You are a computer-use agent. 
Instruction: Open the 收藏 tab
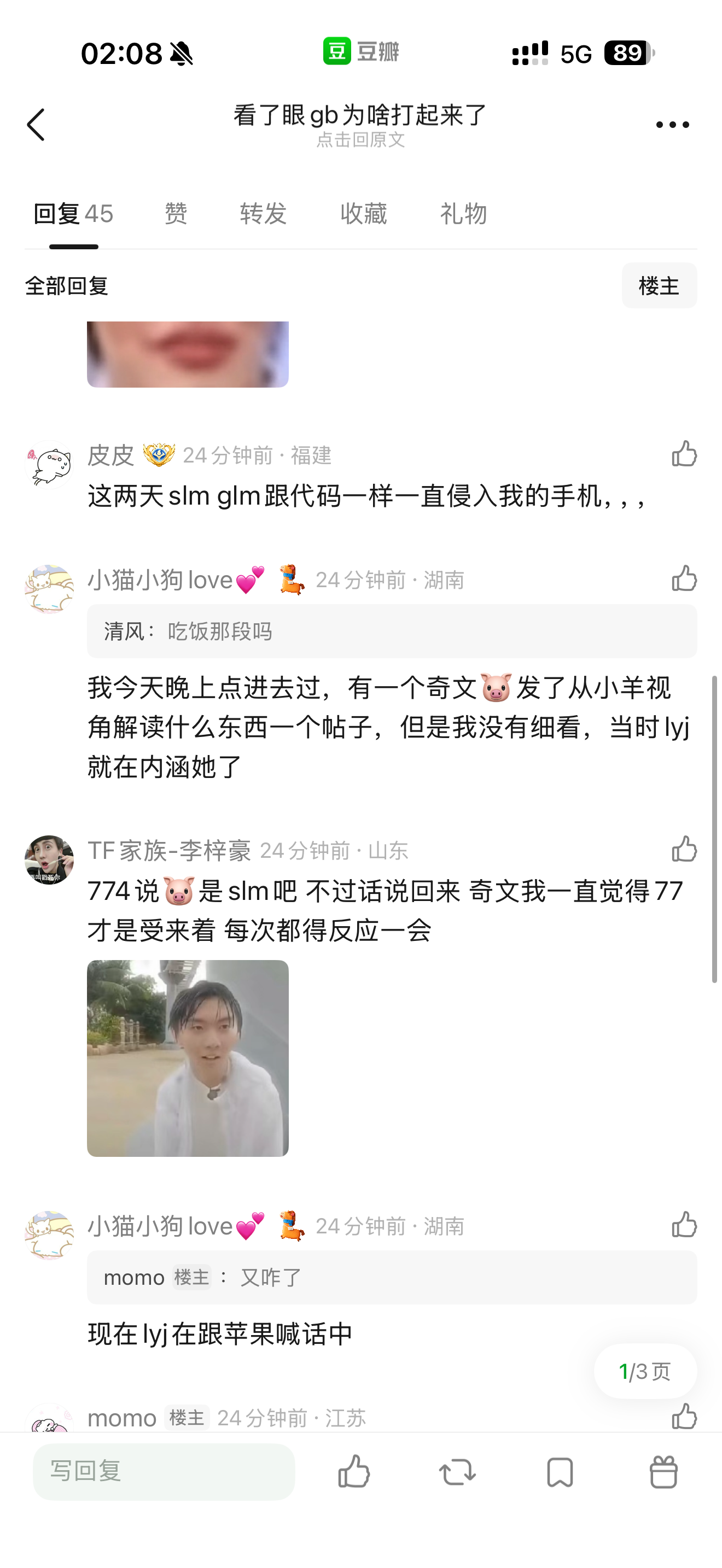click(363, 214)
